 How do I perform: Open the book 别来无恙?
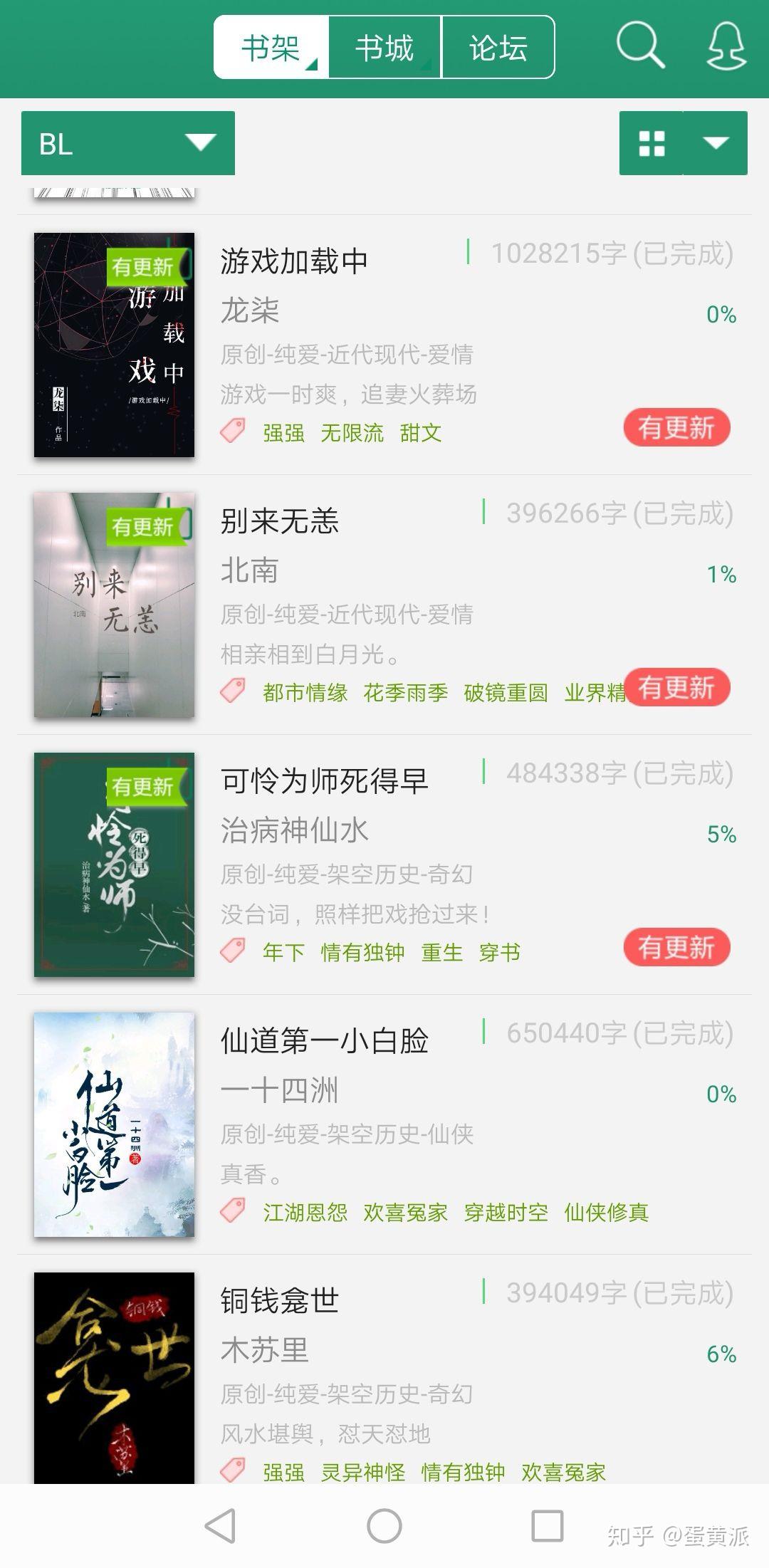point(279,521)
